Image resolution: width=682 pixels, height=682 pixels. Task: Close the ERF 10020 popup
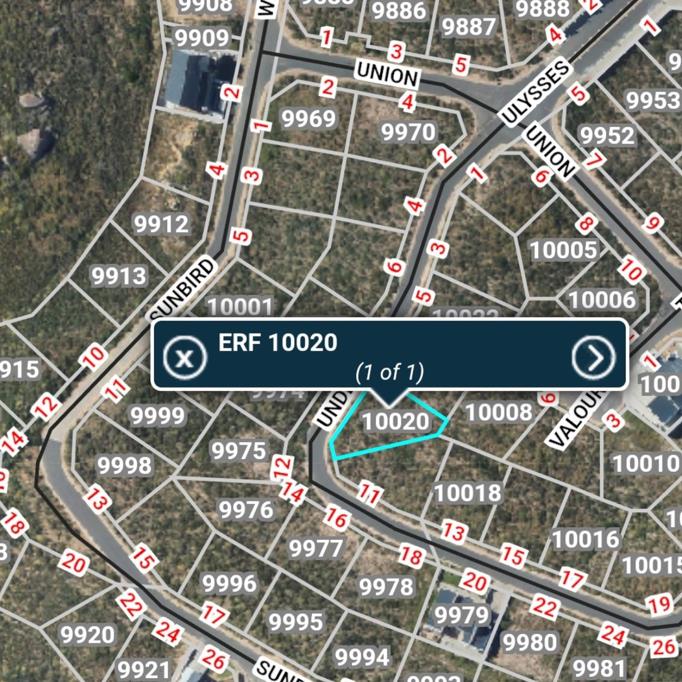(184, 357)
